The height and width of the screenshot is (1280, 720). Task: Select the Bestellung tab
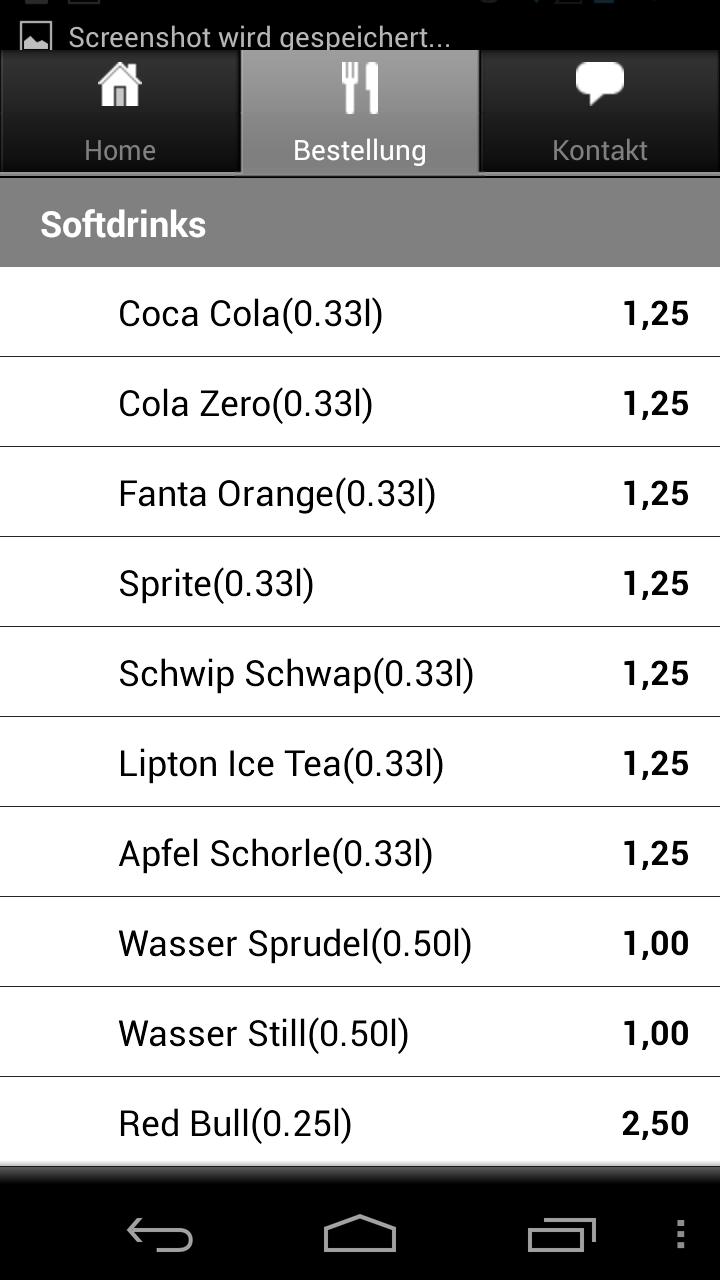[x=360, y=112]
